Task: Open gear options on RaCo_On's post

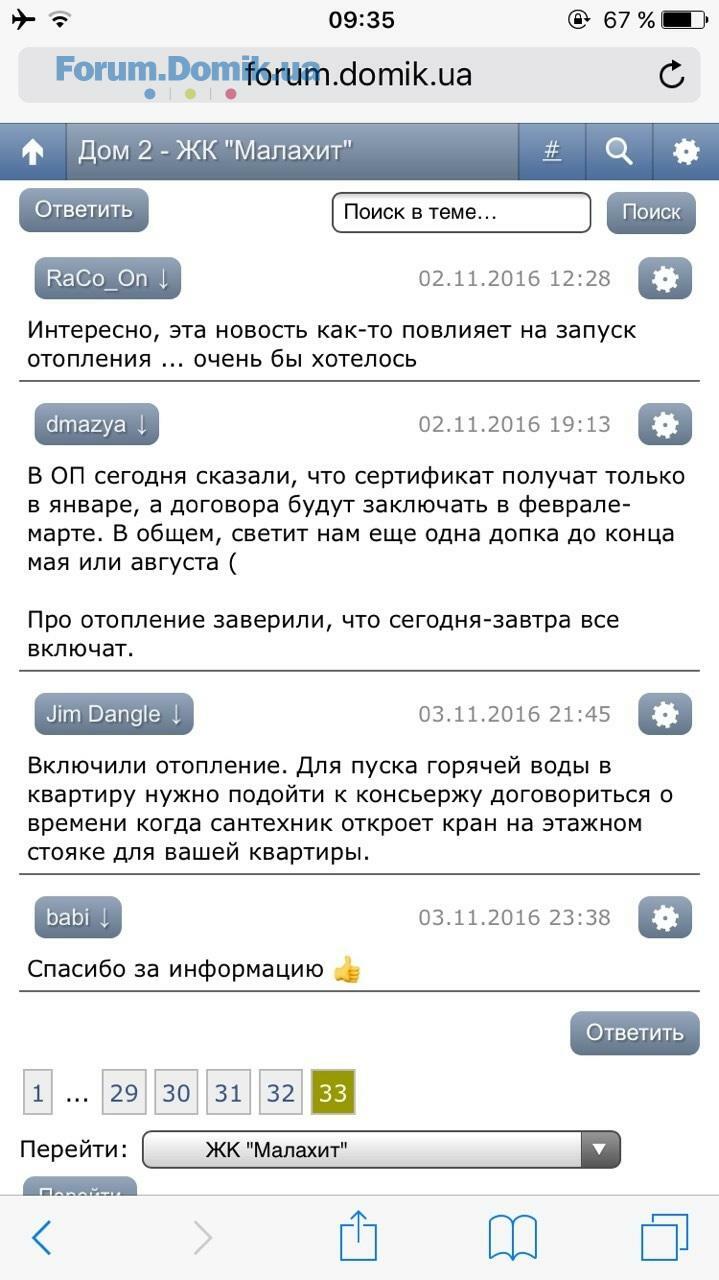Action: click(x=665, y=279)
